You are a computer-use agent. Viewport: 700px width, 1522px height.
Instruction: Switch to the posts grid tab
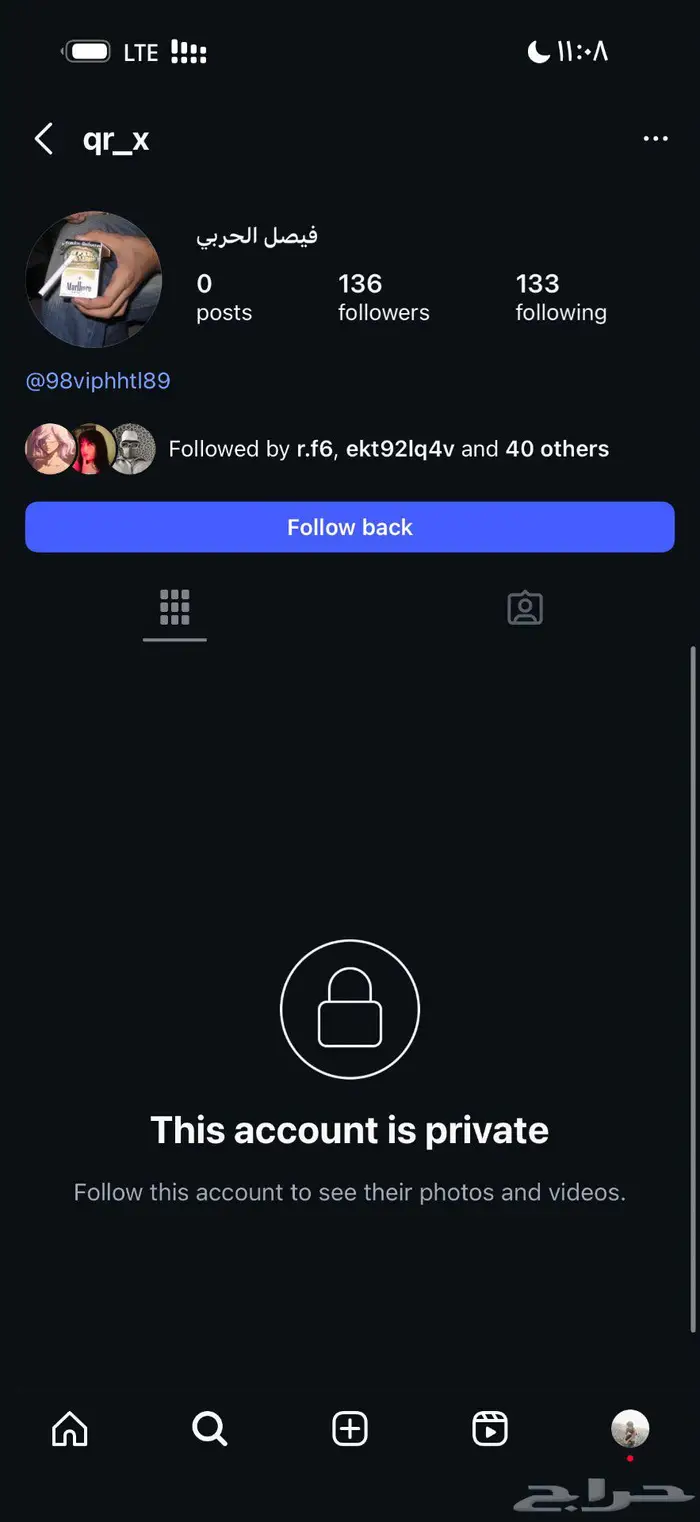click(175, 608)
